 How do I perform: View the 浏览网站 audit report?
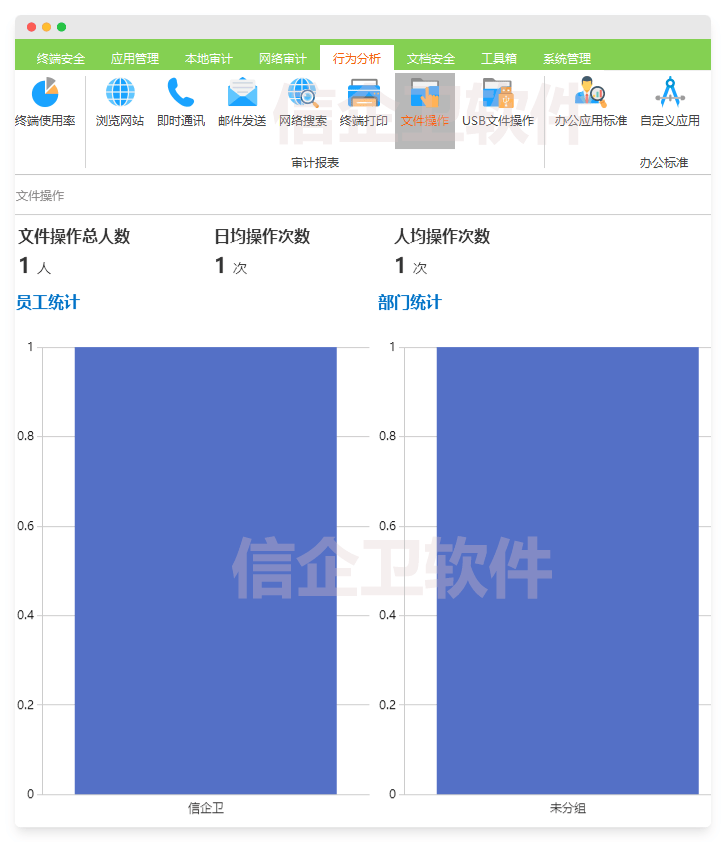click(120, 103)
